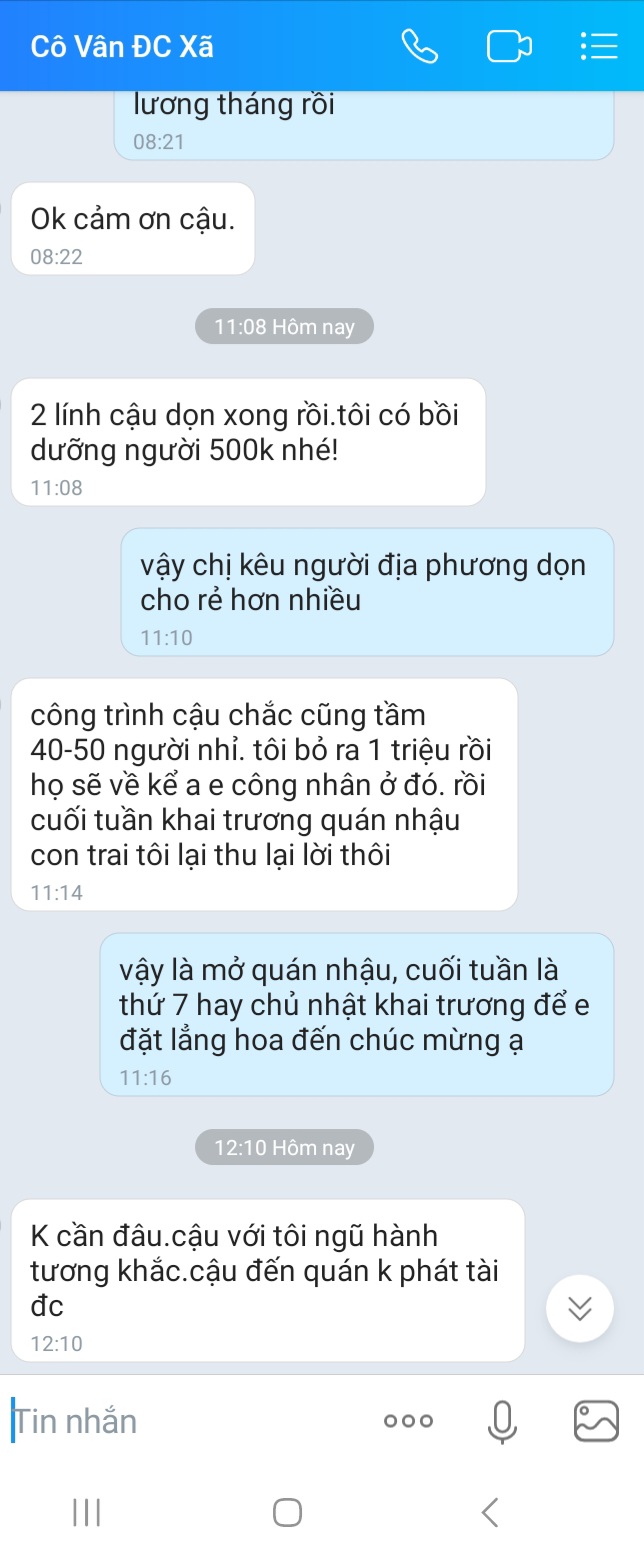This screenshot has height=1556, width=644.
Task: Go back using system back button
Action: click(x=489, y=1512)
